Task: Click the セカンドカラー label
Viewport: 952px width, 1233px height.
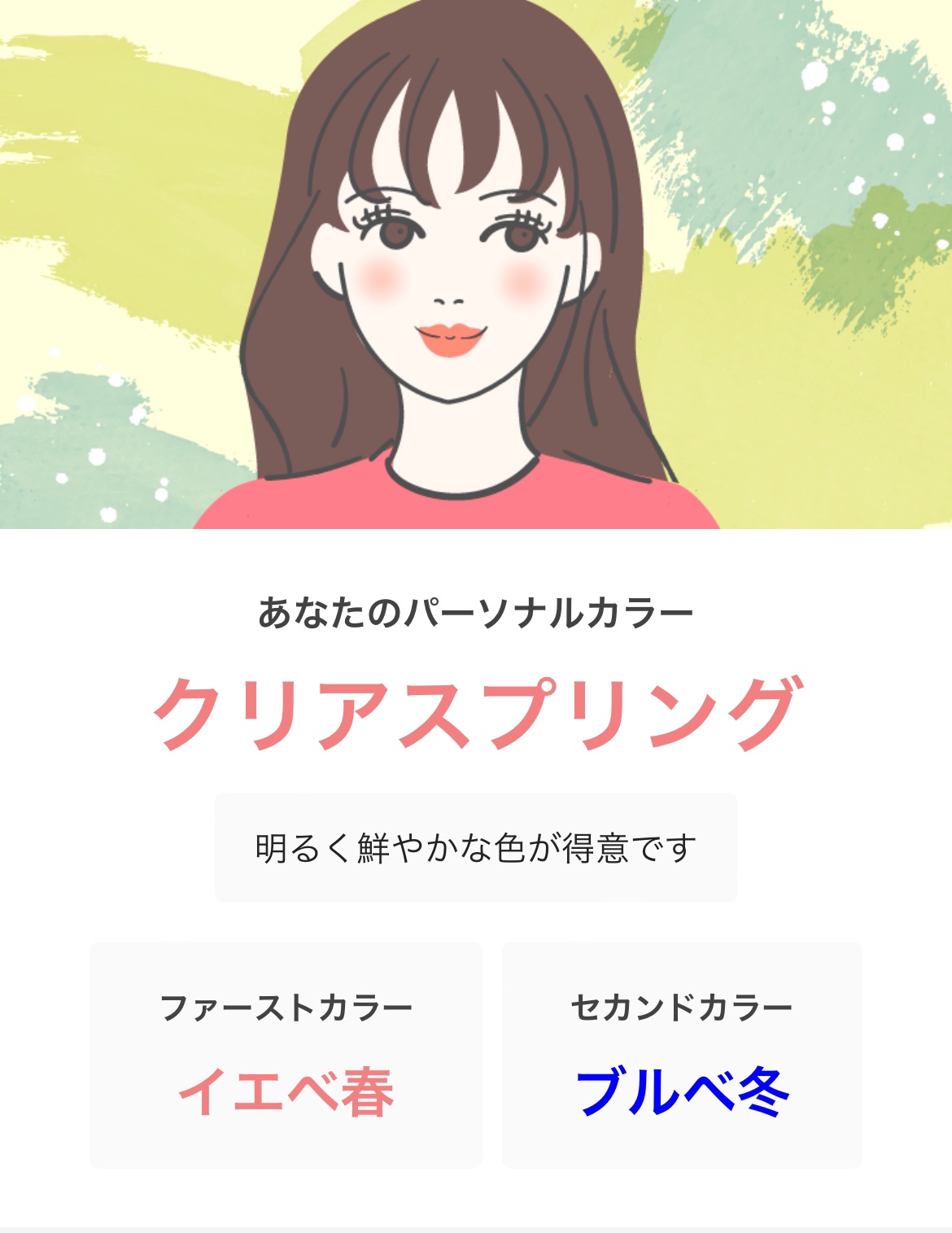Action: click(680, 1008)
